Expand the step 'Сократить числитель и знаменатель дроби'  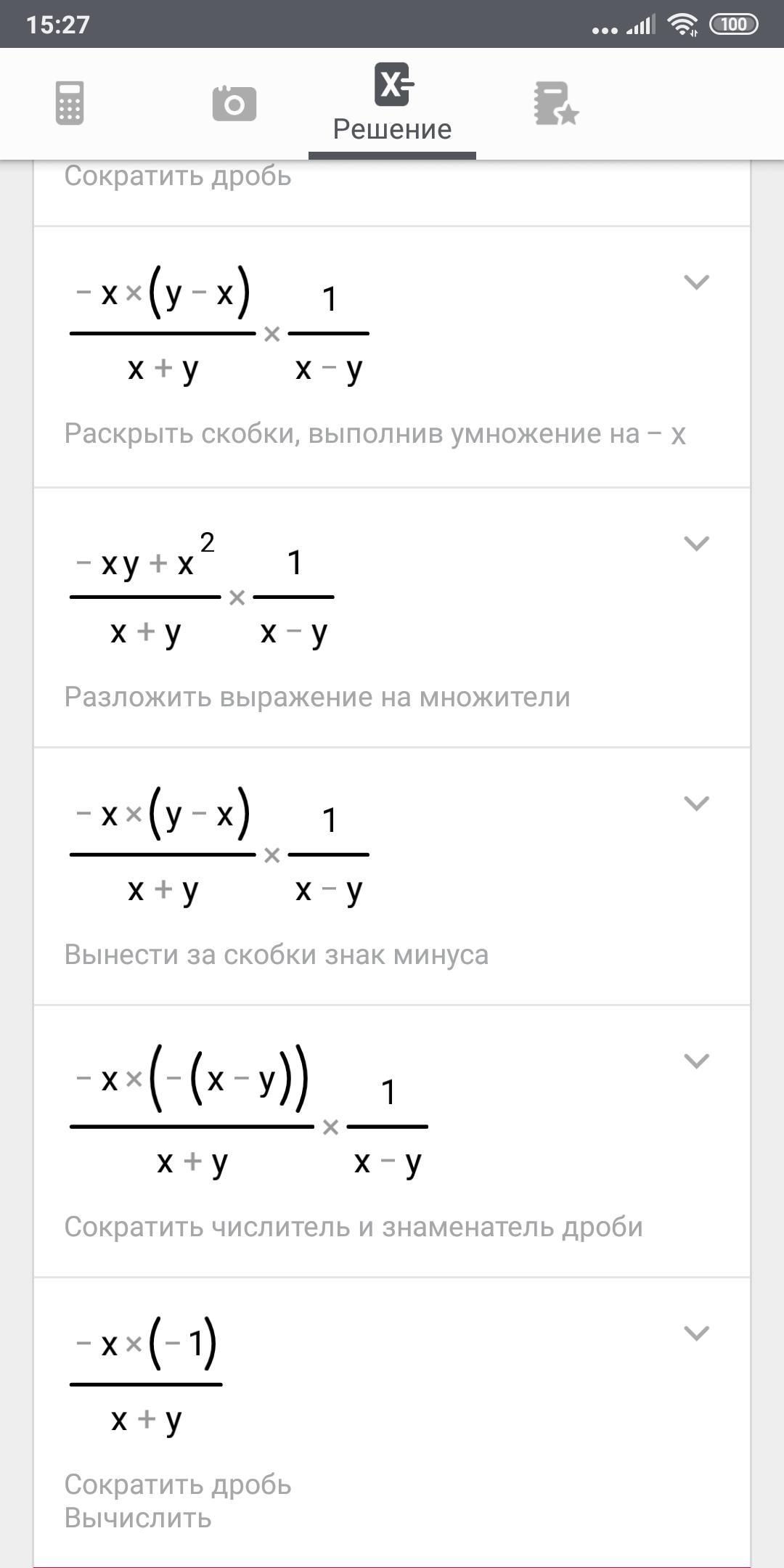tap(696, 1061)
